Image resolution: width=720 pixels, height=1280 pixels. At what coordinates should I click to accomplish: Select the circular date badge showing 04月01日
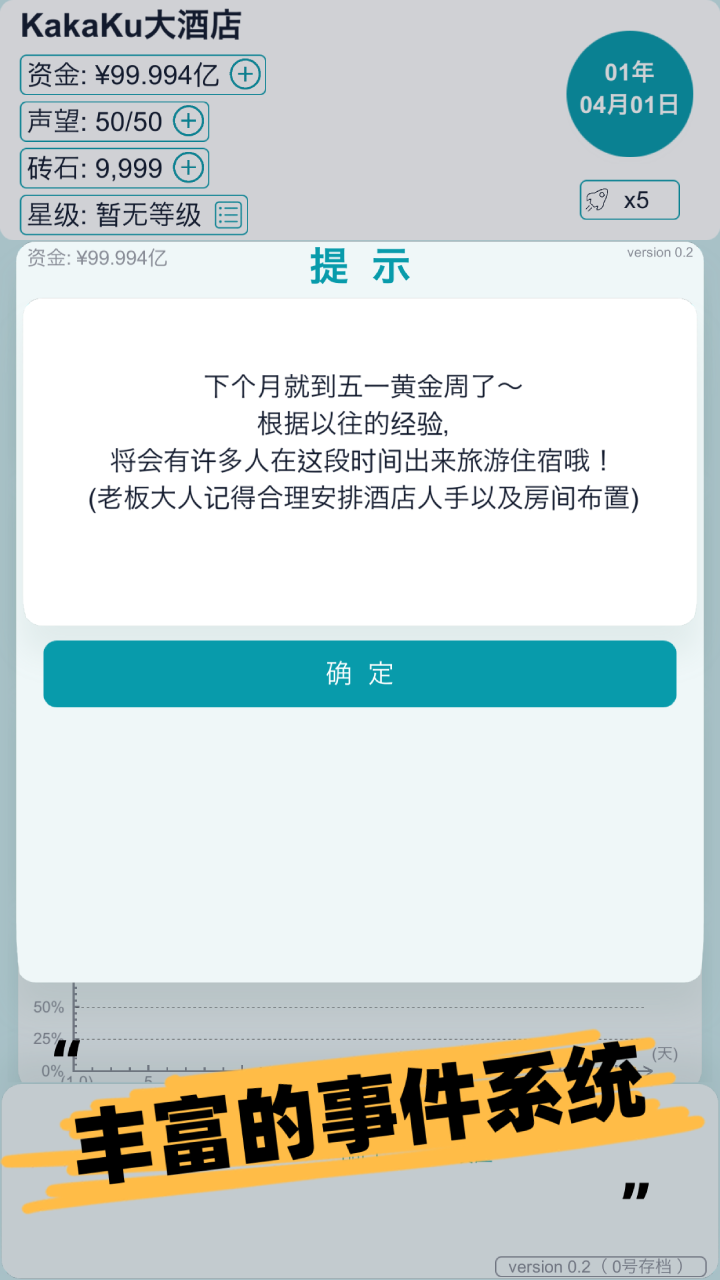tap(630, 93)
